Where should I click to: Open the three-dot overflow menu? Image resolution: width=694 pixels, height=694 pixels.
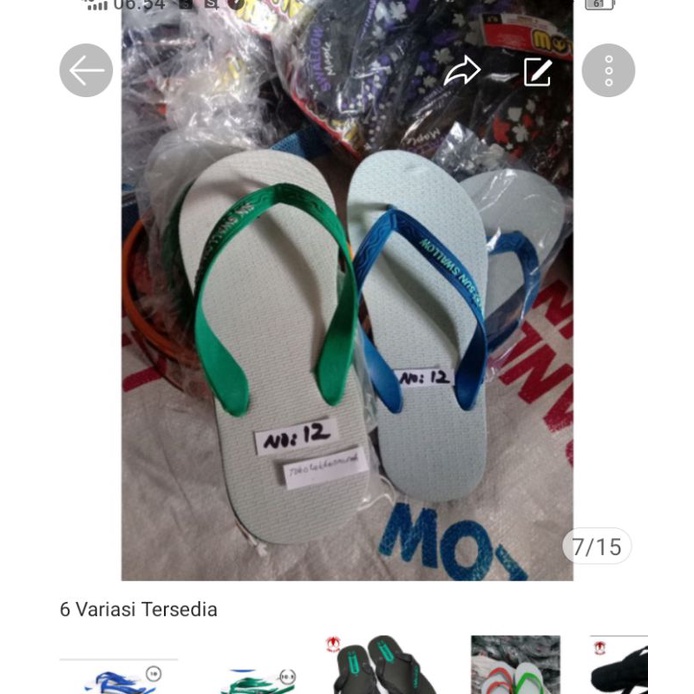click(x=608, y=70)
